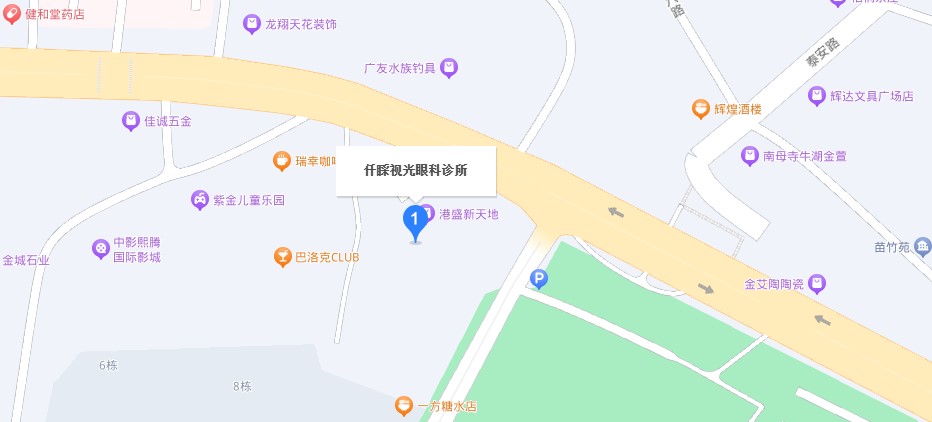Open the 瑞幸咖啡 cafe marker
932x422 pixels.
tap(282, 161)
